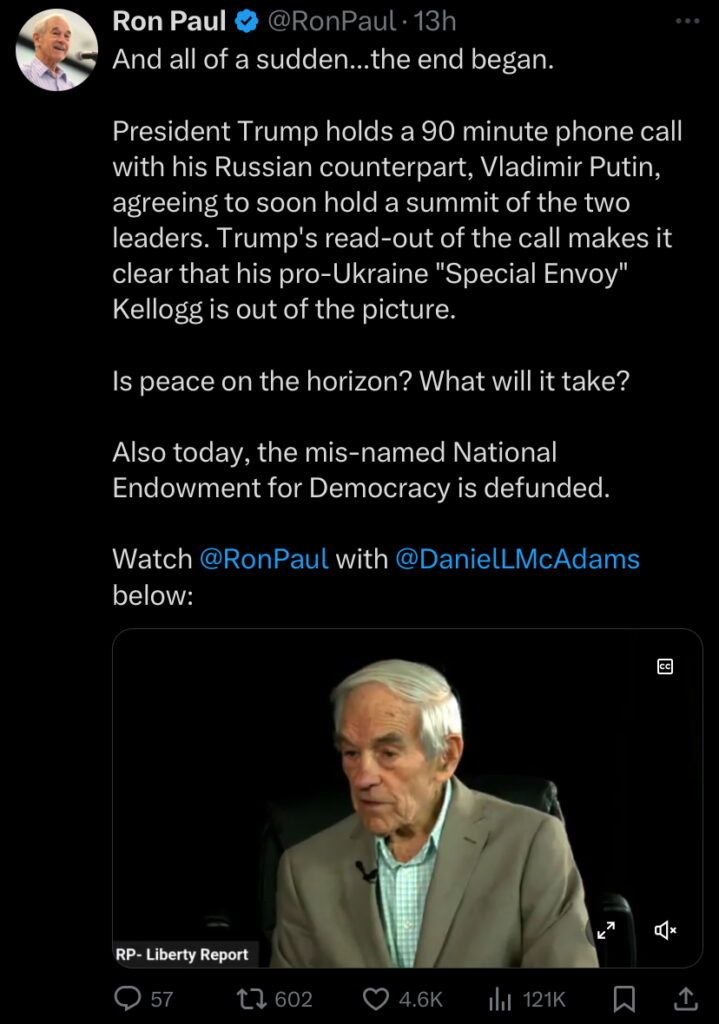Share the post using share icon
The image size is (719, 1024).
[x=686, y=998]
